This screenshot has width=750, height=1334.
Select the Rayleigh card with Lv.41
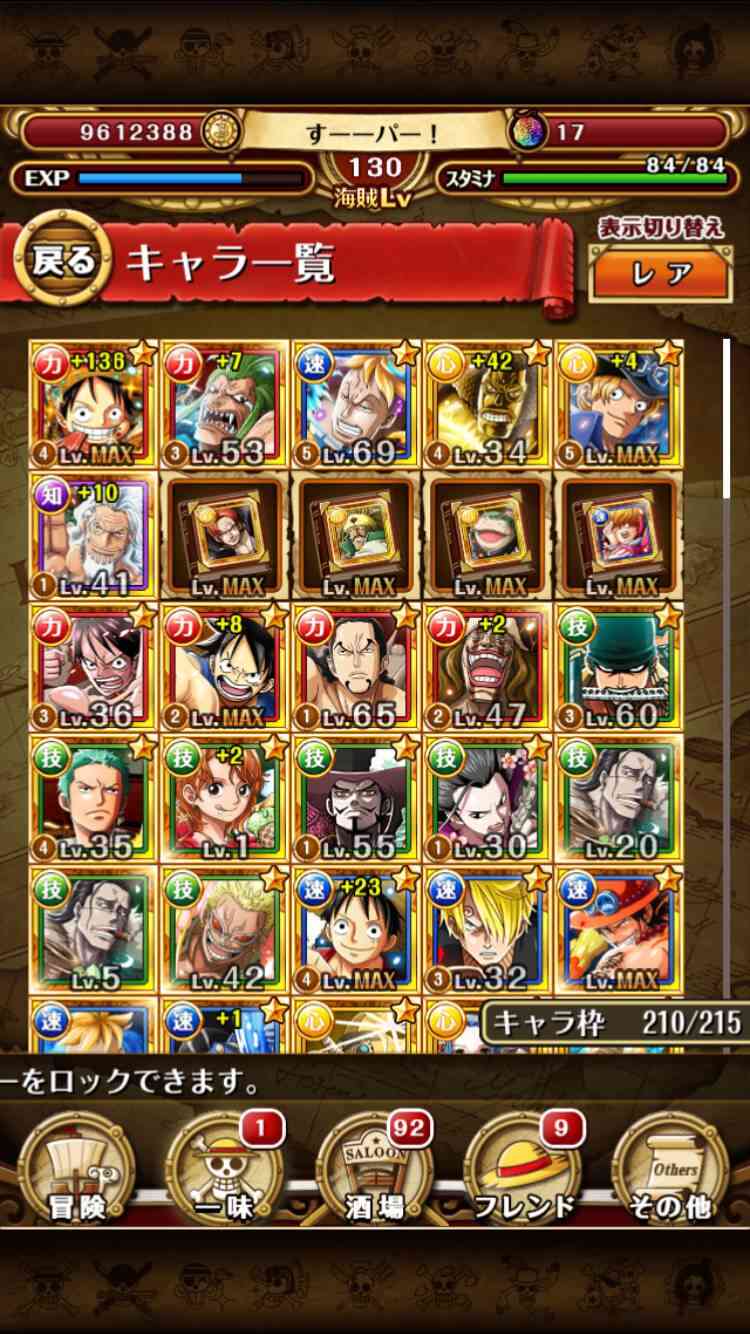point(94,535)
